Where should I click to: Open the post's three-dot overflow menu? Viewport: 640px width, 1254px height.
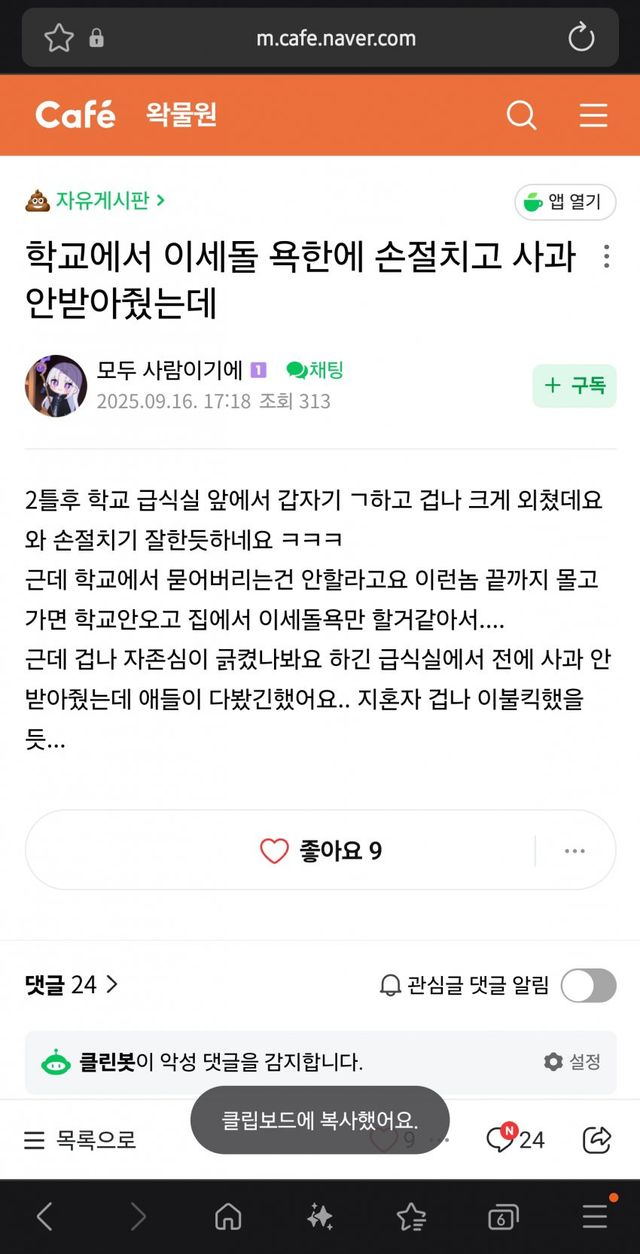coord(606,257)
